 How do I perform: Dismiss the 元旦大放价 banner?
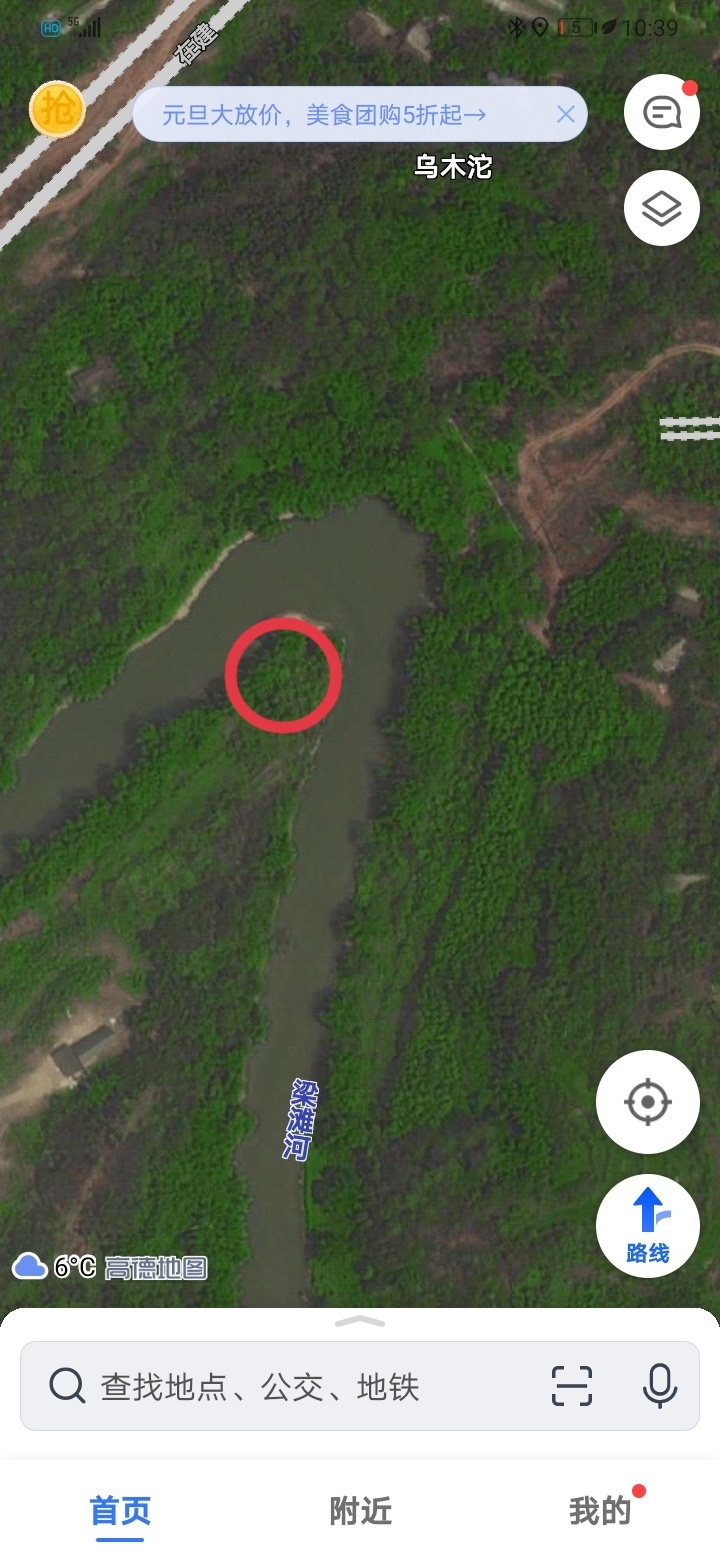[x=565, y=114]
